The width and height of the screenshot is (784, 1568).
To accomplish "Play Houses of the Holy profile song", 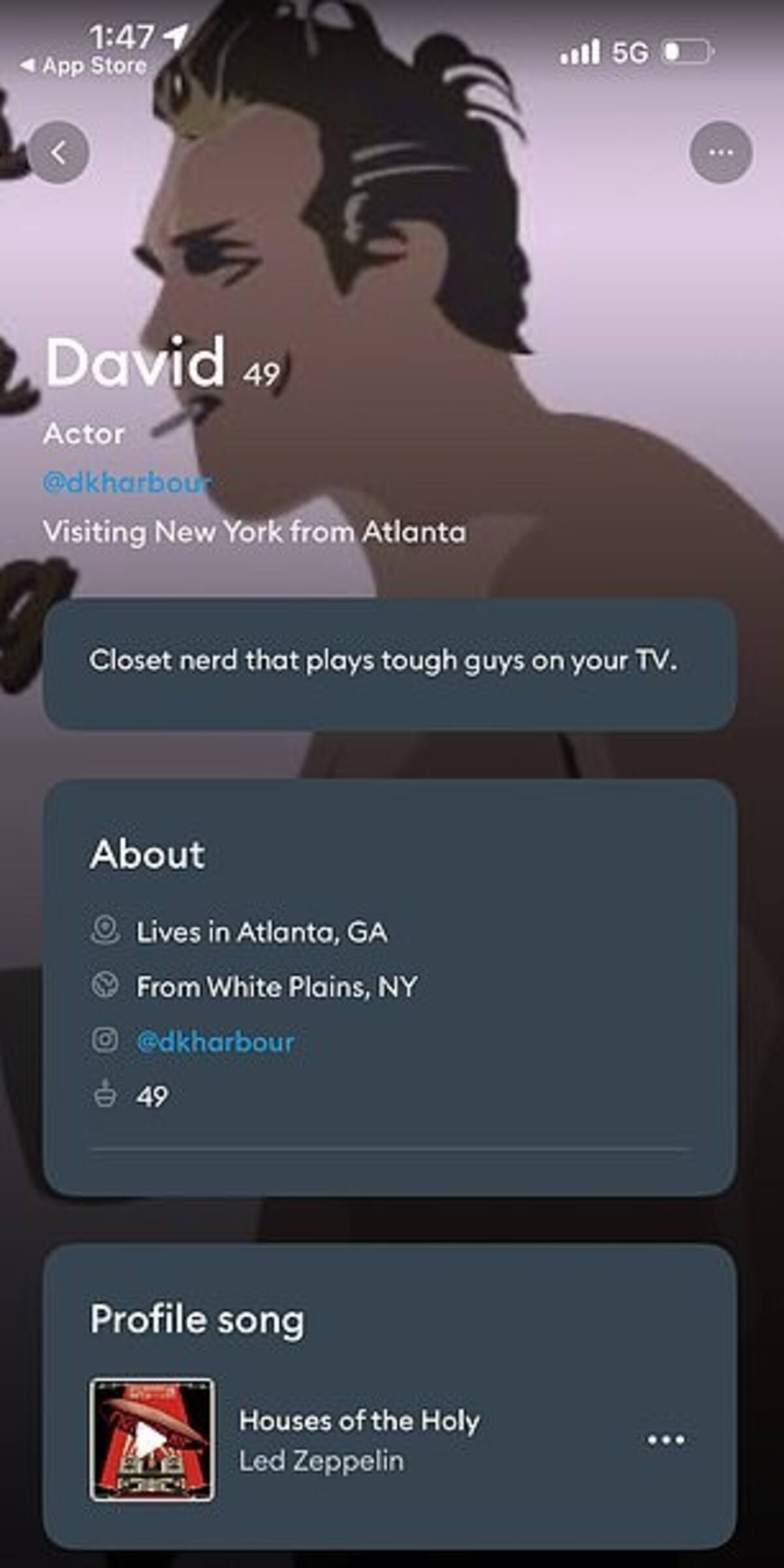I will [x=152, y=1439].
